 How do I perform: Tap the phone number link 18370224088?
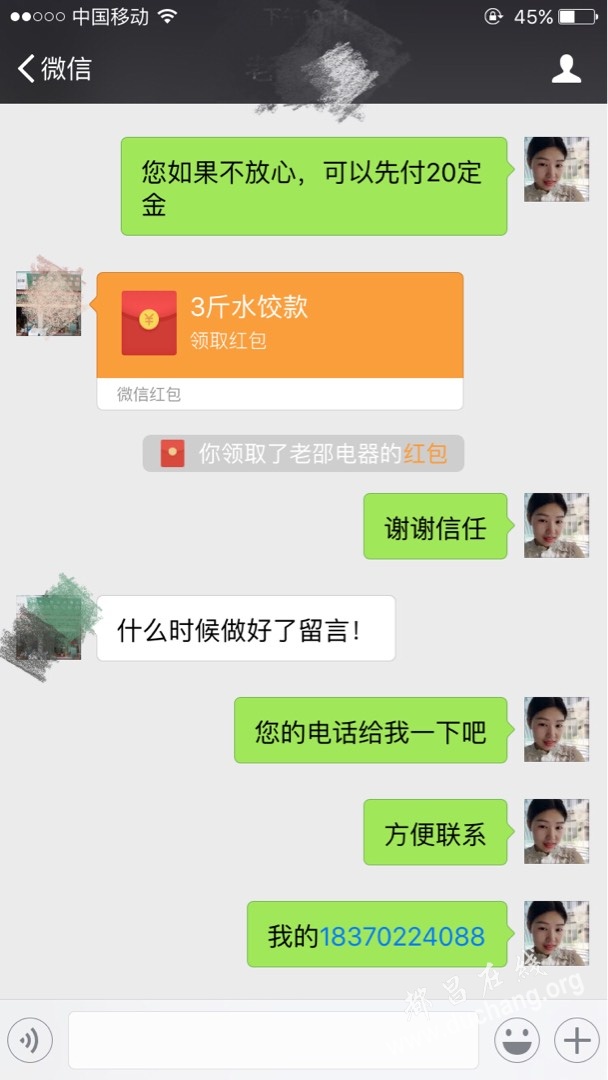tap(402, 936)
